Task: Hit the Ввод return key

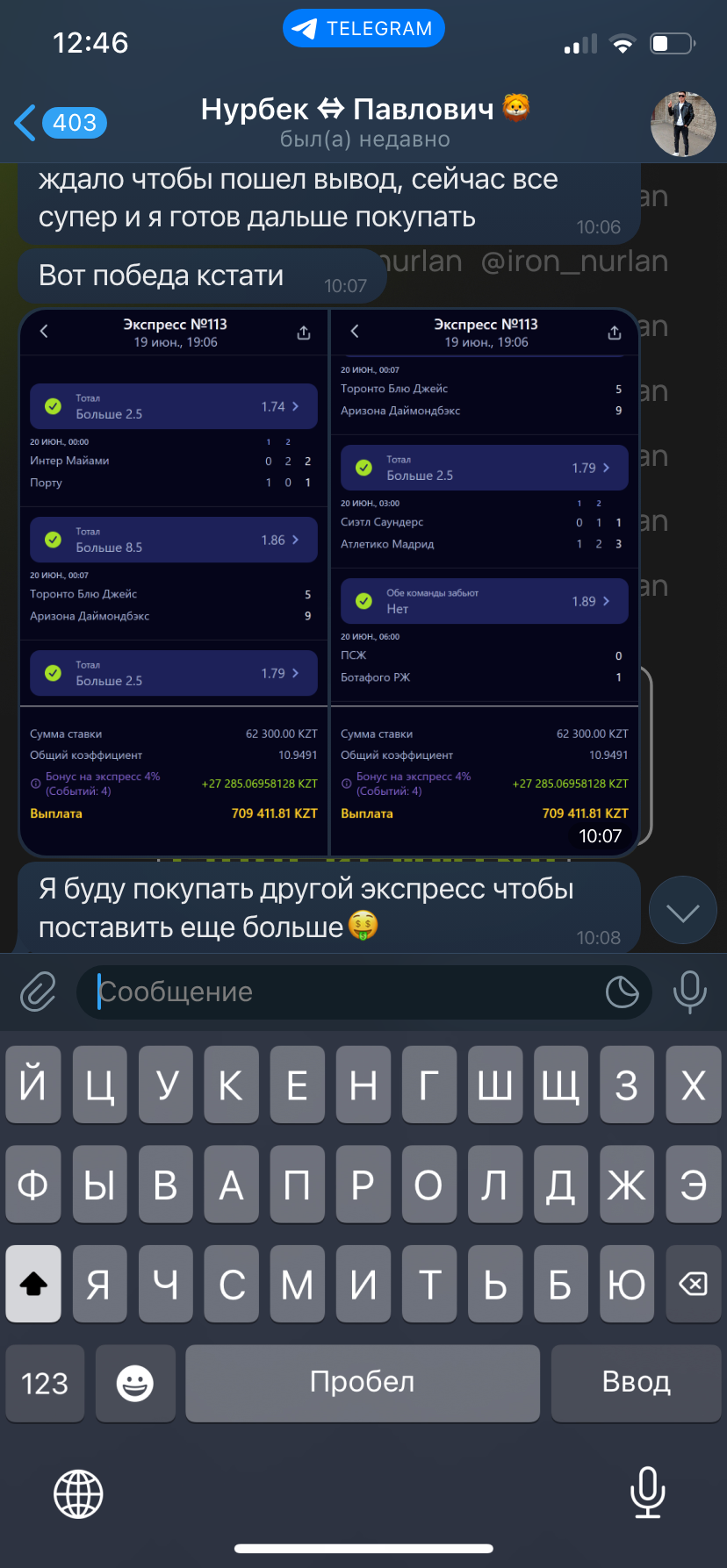Action: tap(636, 1384)
